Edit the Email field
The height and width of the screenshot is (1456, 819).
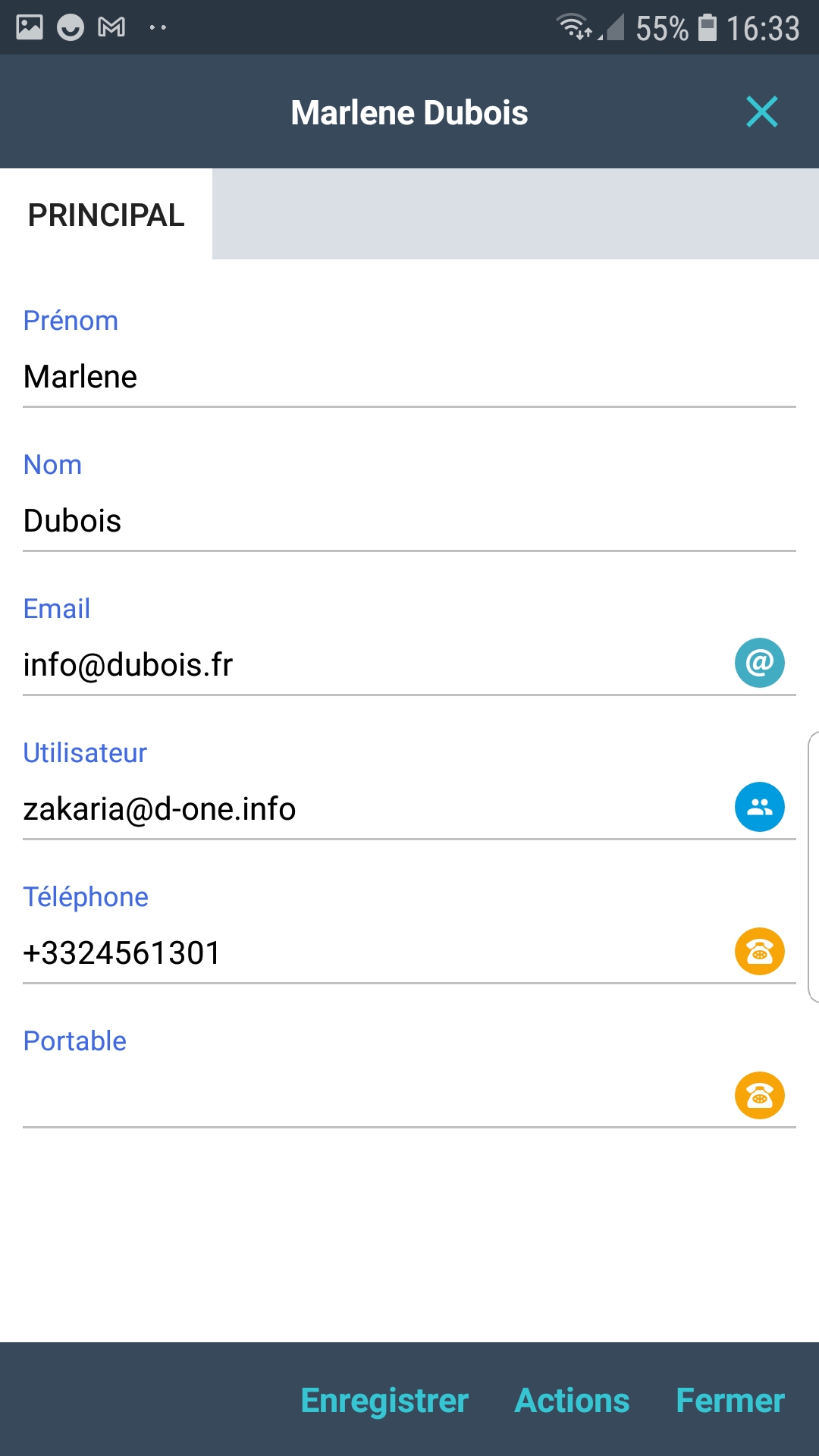[x=364, y=665]
